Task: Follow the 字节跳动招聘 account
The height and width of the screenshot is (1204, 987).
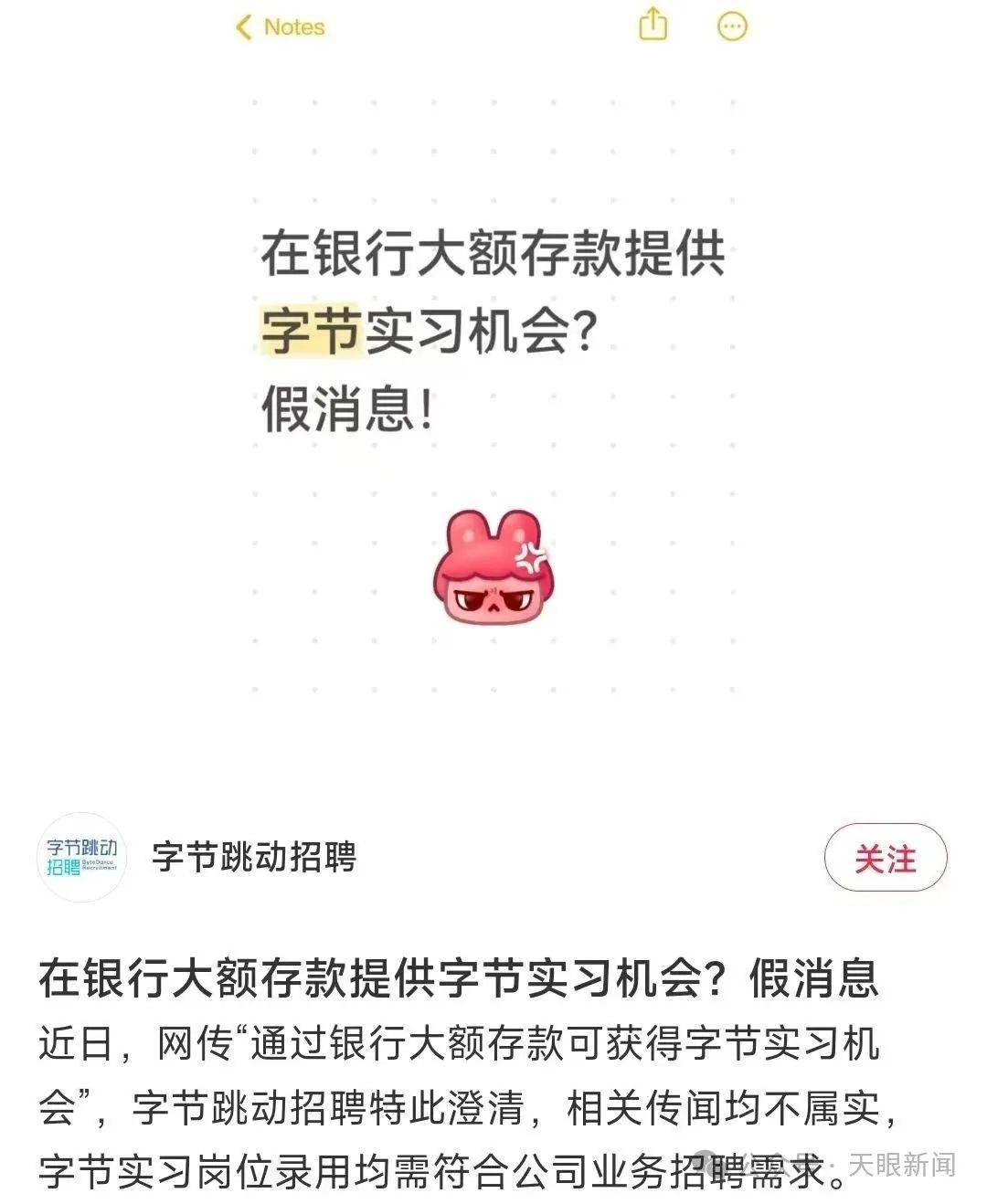Action: click(885, 858)
